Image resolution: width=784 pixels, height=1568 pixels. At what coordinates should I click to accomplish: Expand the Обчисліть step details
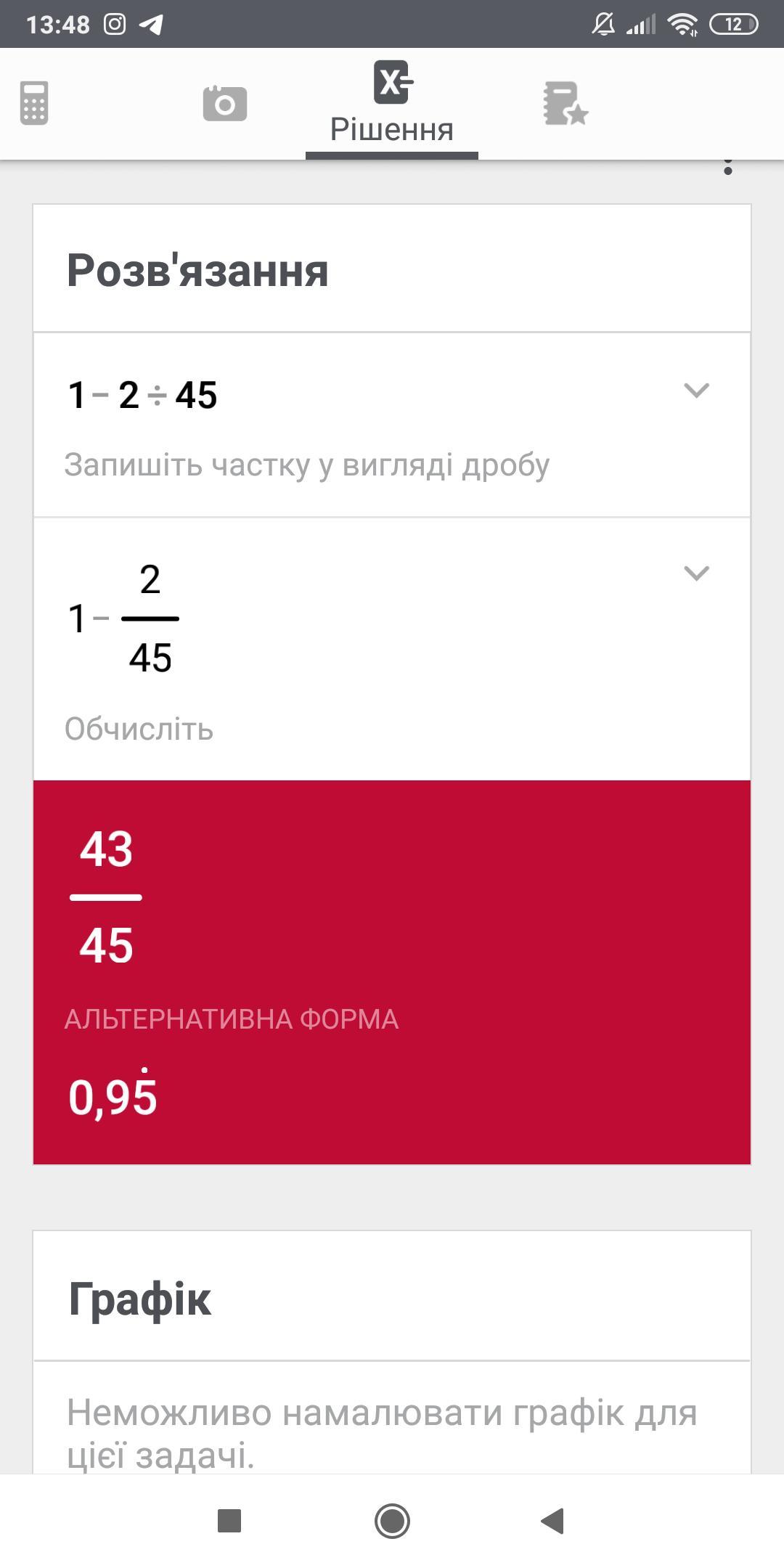[x=696, y=573]
